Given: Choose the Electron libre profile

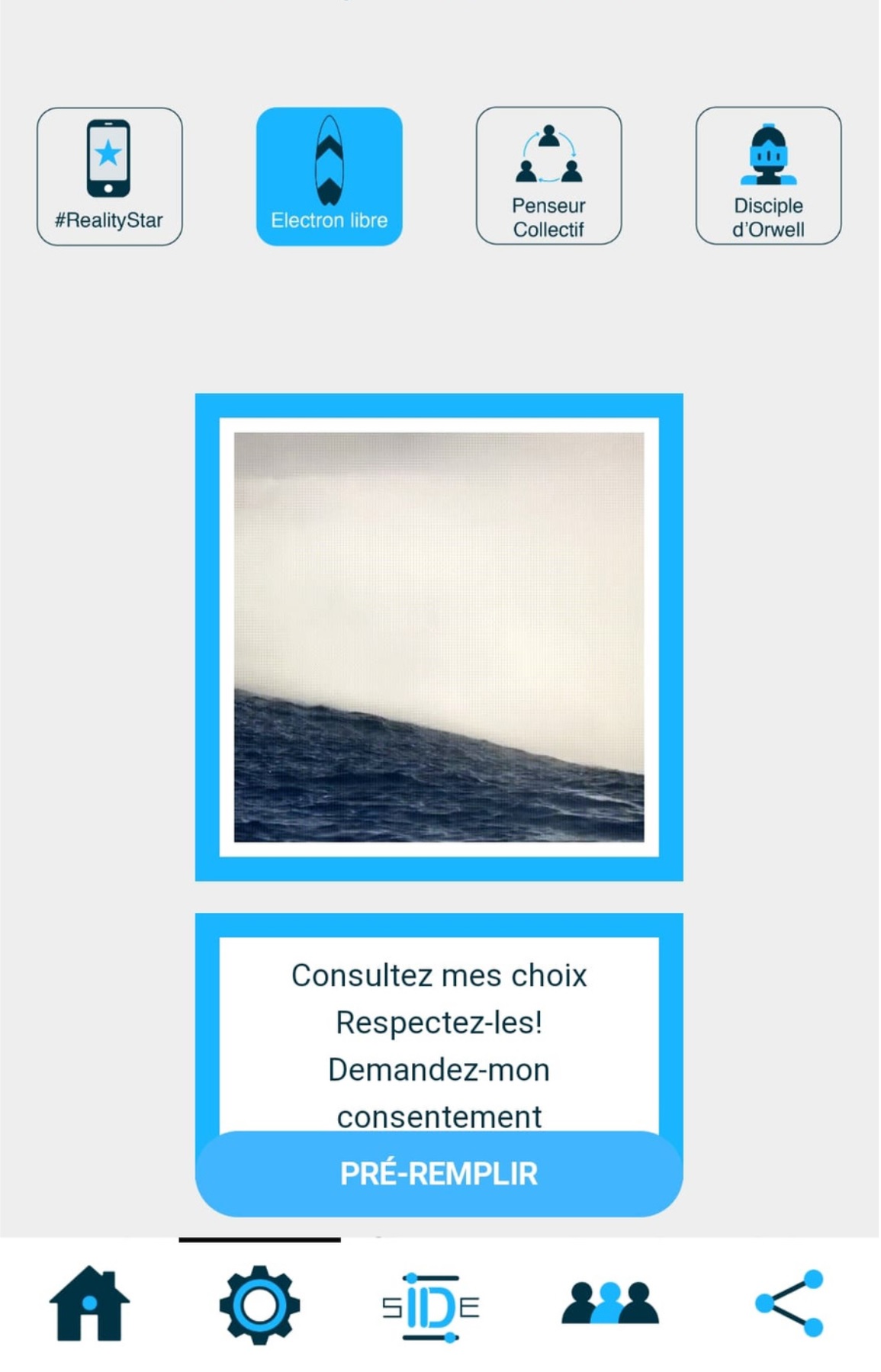Looking at the screenshot, I should point(329,176).
